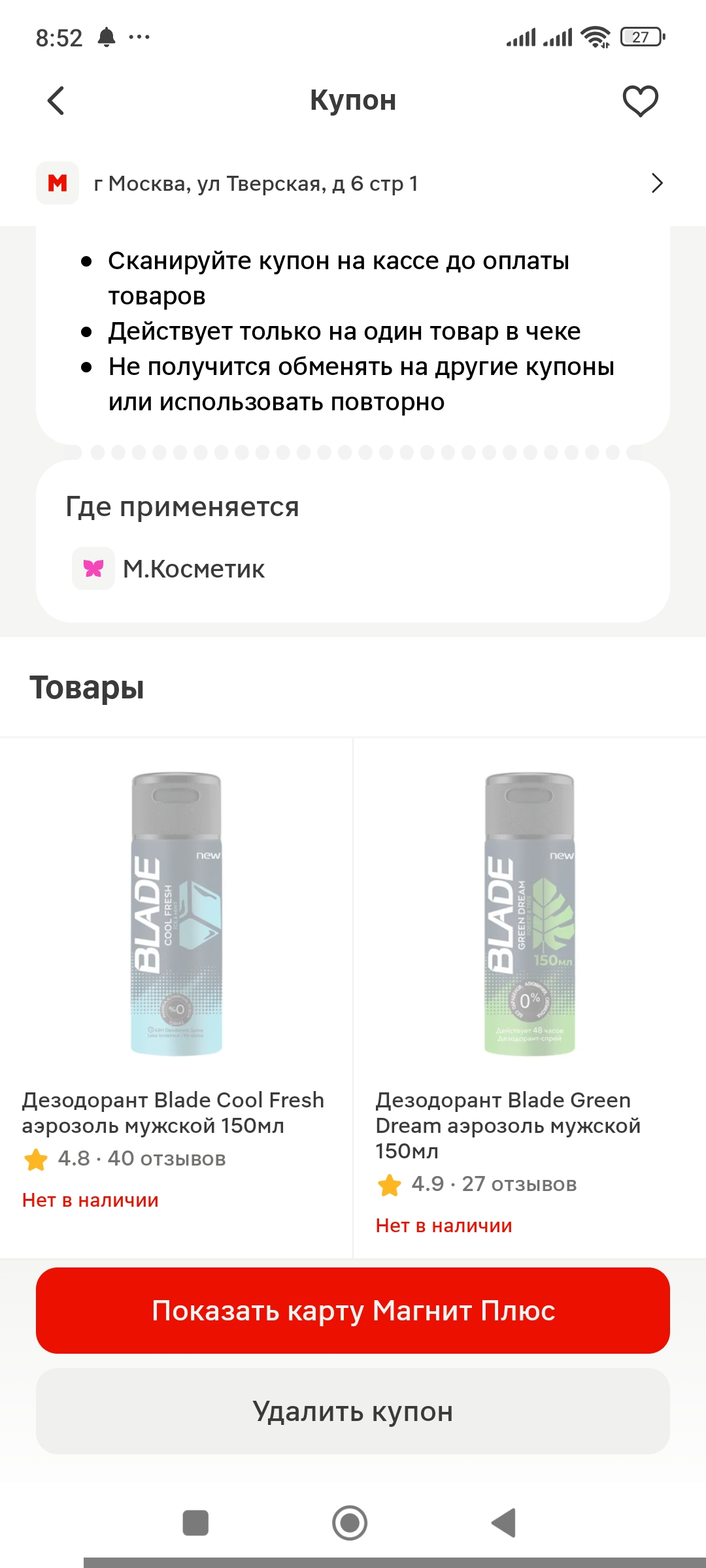Go back from the Купон screen
Viewport: 706px width, 1568px height.
coord(56,101)
